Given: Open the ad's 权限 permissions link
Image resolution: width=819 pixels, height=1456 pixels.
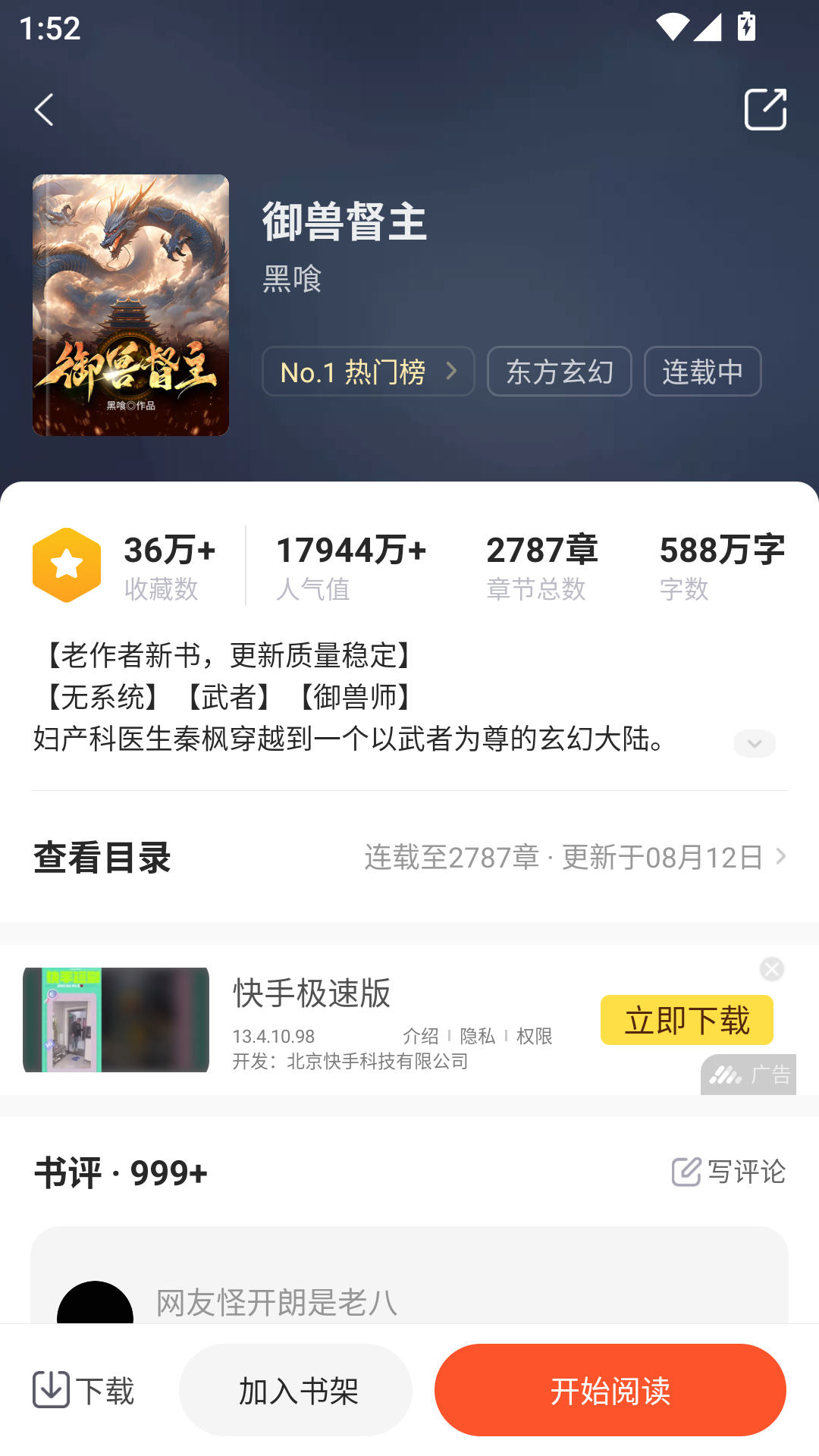Looking at the screenshot, I should pos(533,1036).
